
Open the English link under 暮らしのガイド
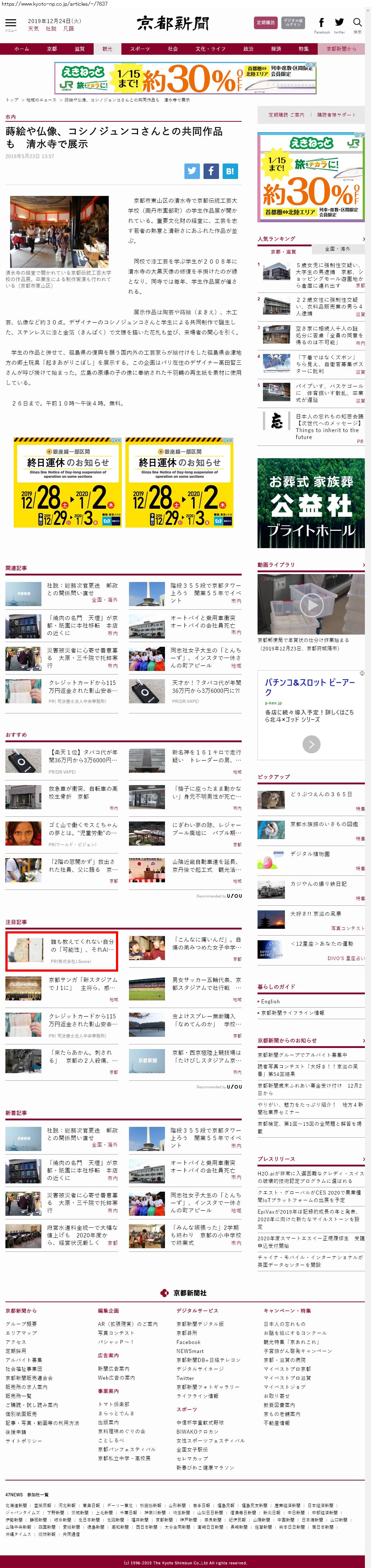[271, 1001]
